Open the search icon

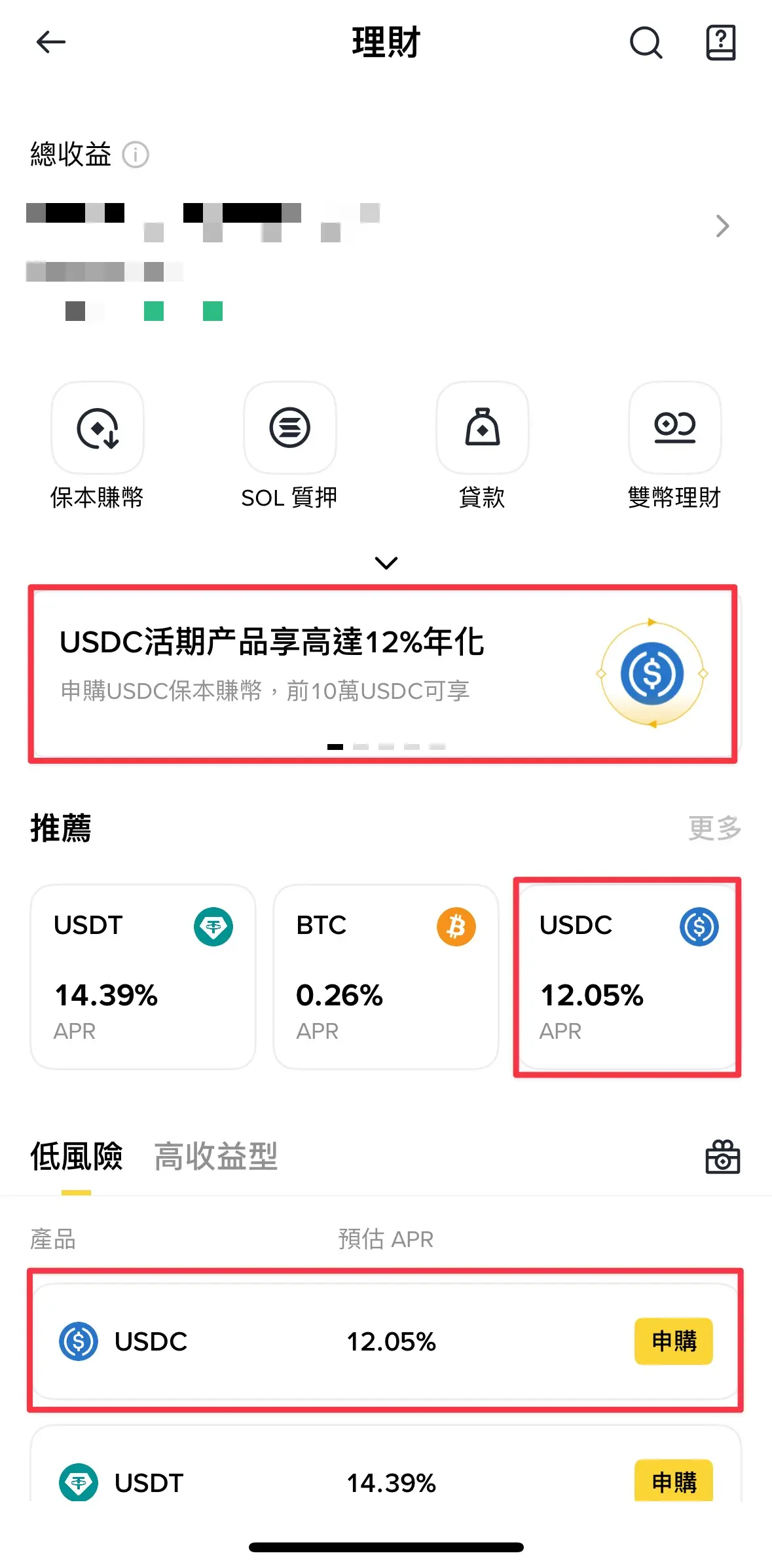[646, 43]
